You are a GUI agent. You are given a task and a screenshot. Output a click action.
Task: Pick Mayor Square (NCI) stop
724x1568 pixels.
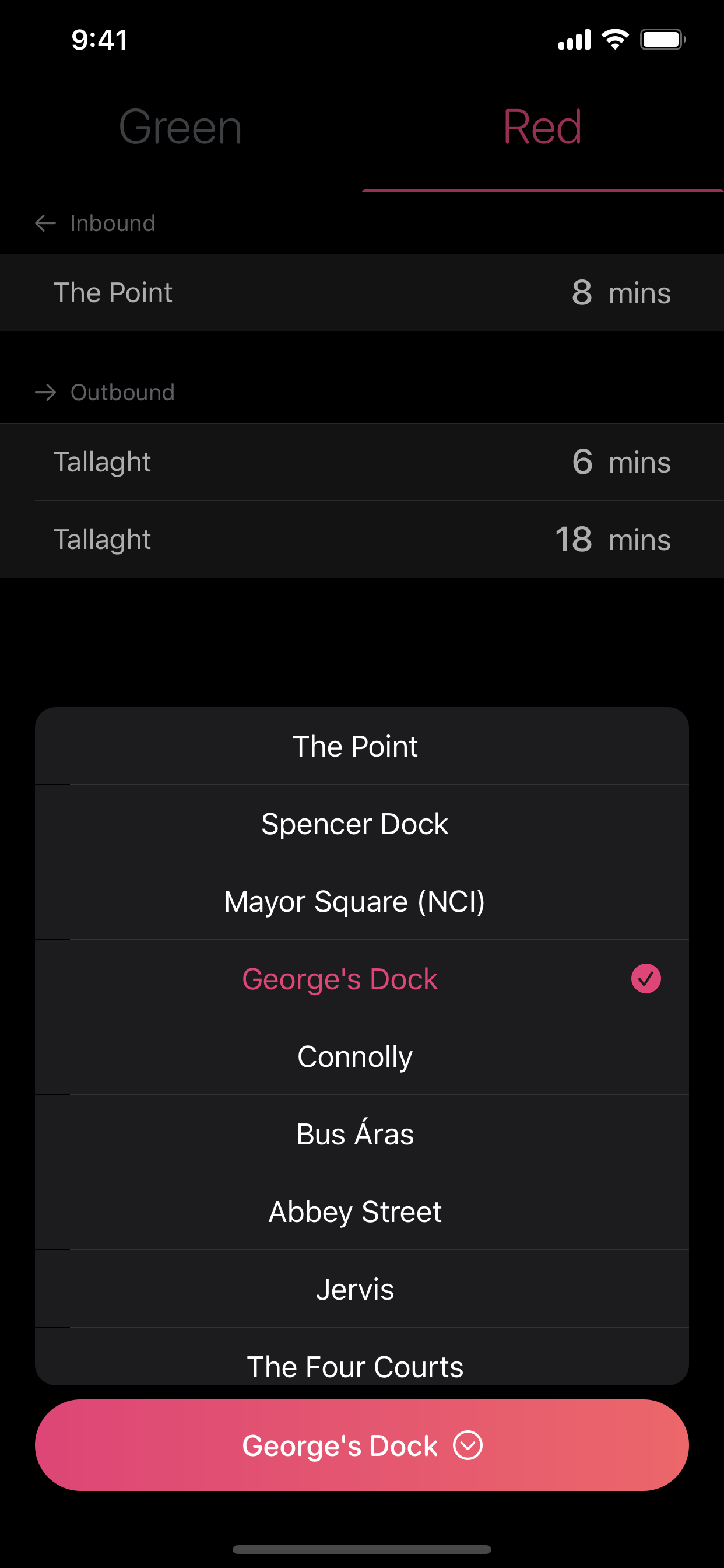click(x=361, y=901)
